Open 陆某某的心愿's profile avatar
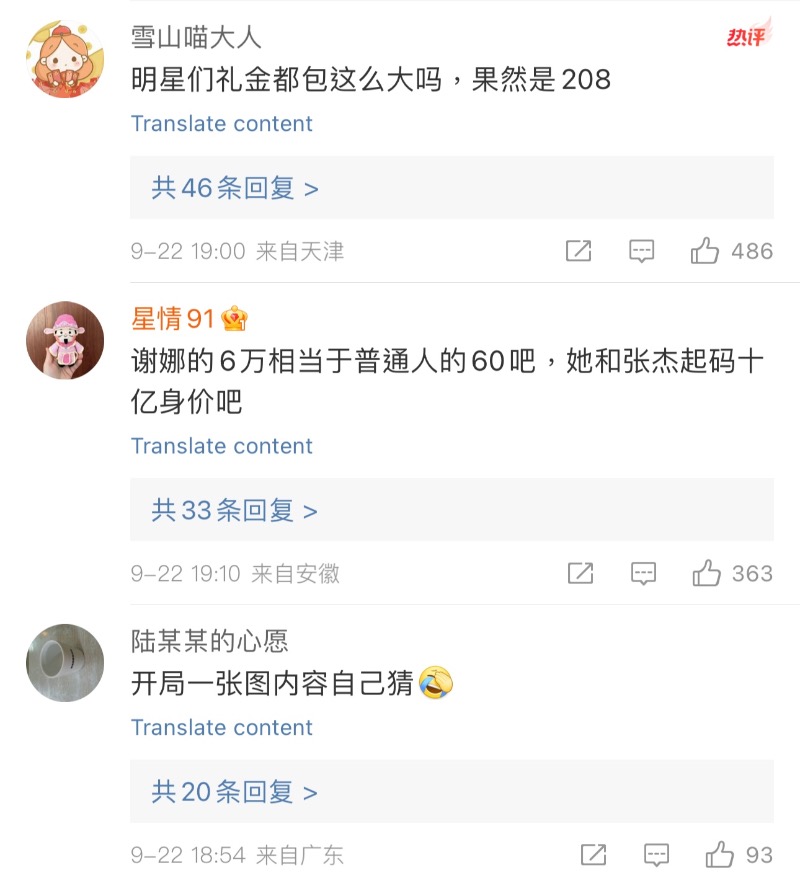800x878 pixels. tap(65, 662)
